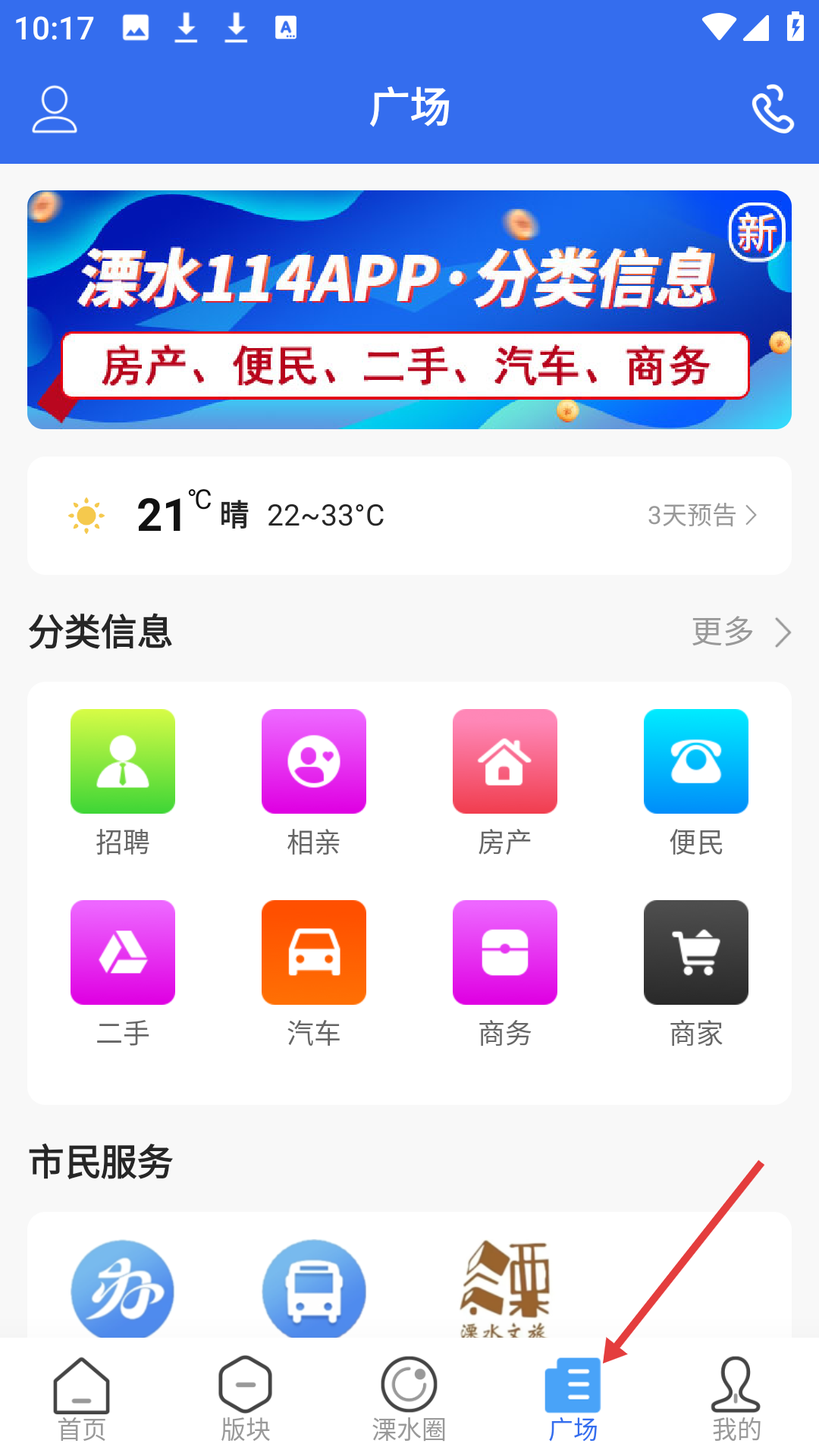Open the bus service icon in 市民服务
Image resolution: width=819 pixels, height=1456 pixels.
click(314, 1289)
